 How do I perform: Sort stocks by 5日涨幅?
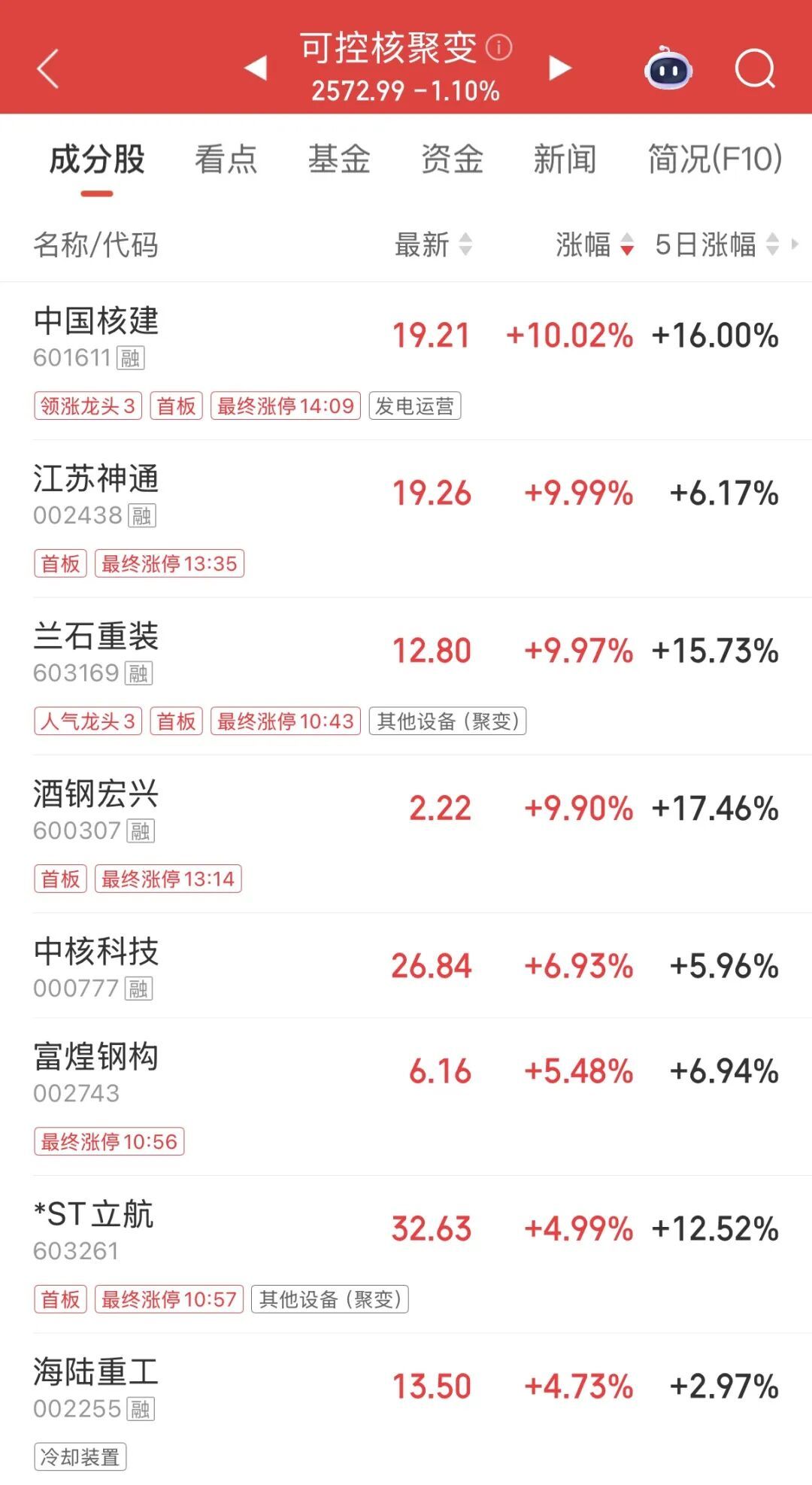click(x=716, y=244)
